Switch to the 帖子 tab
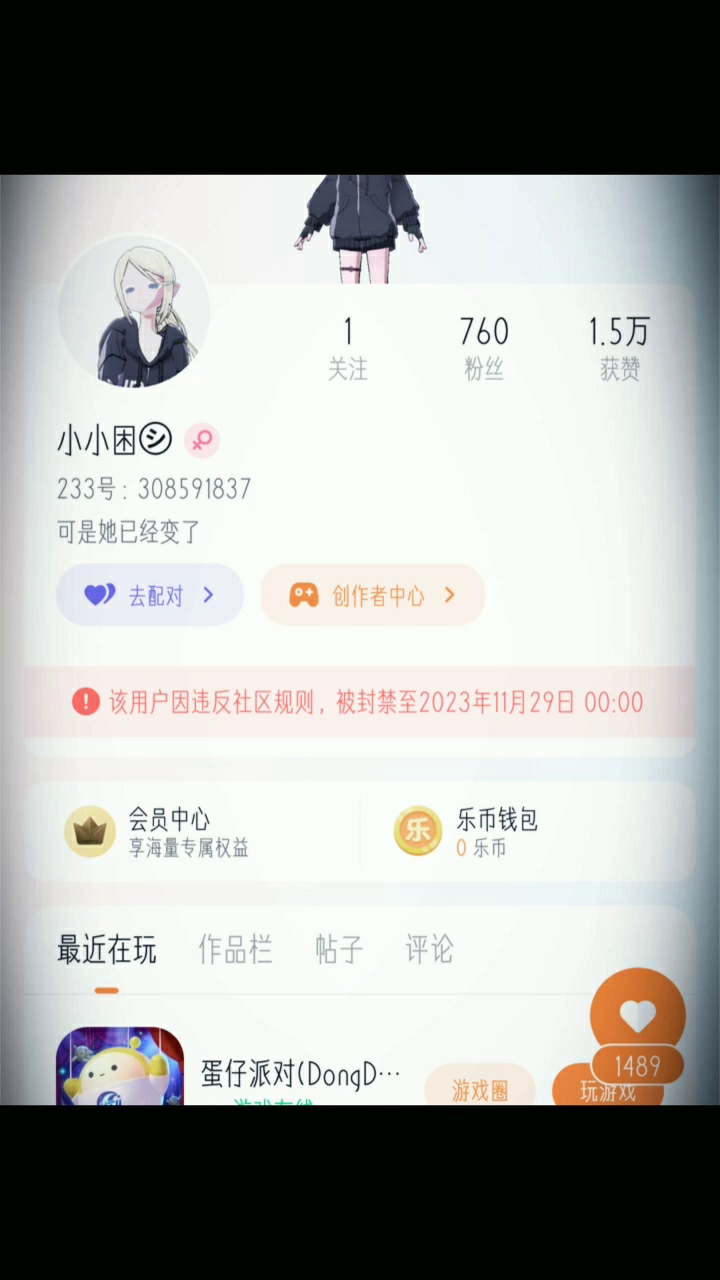The height and width of the screenshot is (1280, 720). [339, 949]
